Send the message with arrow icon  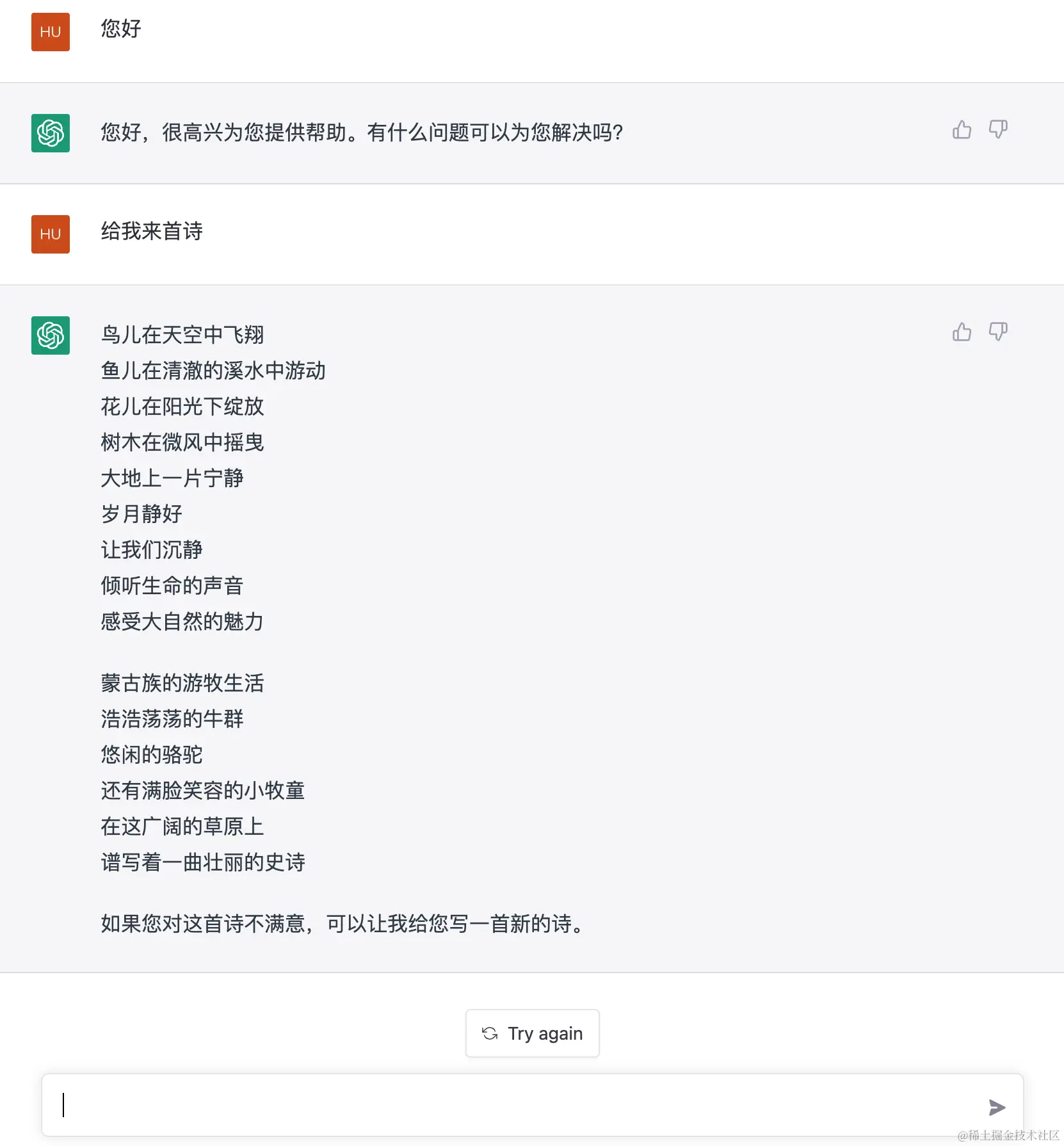coord(996,1107)
